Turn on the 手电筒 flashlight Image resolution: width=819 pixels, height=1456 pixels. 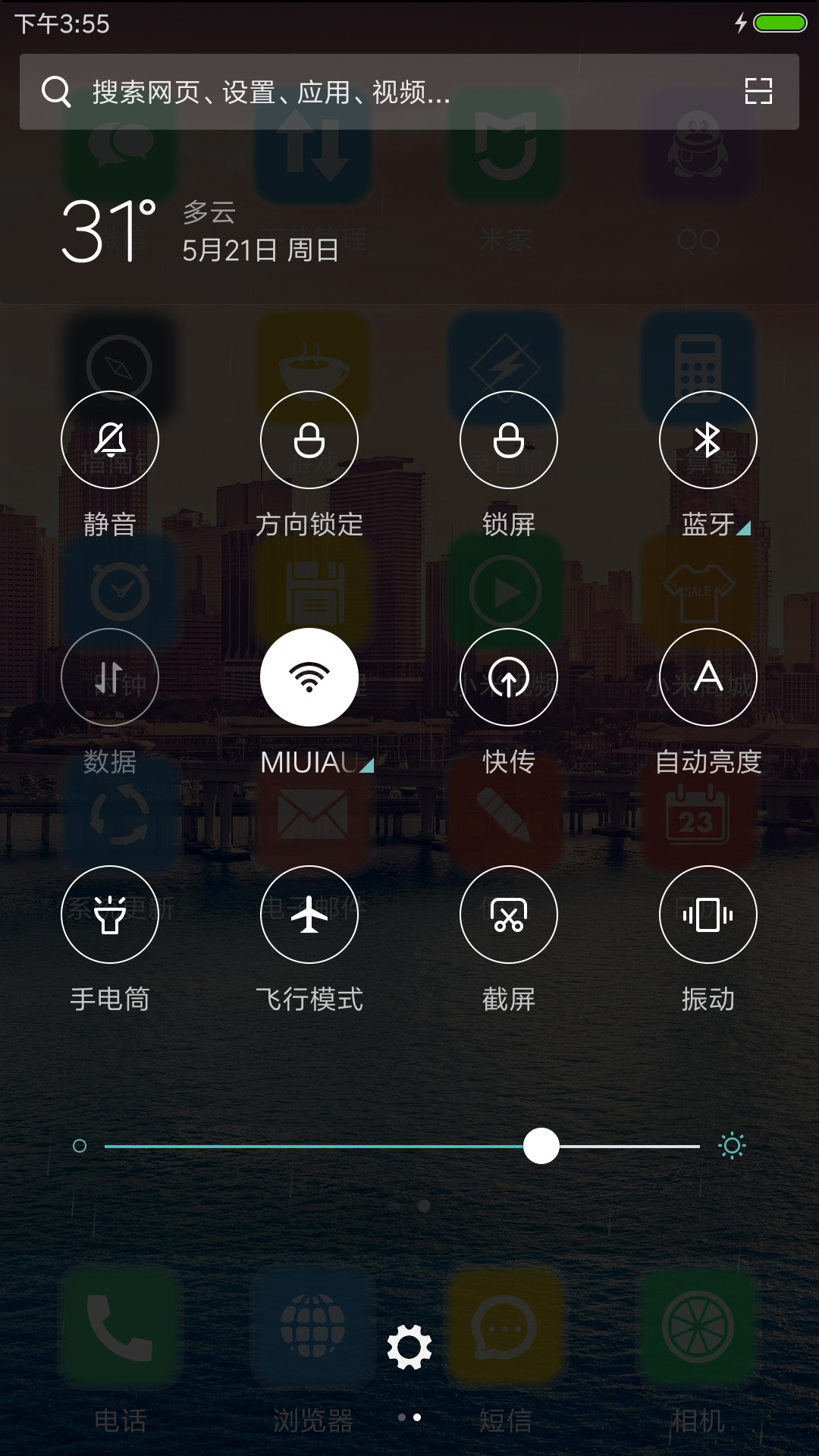tap(110, 915)
